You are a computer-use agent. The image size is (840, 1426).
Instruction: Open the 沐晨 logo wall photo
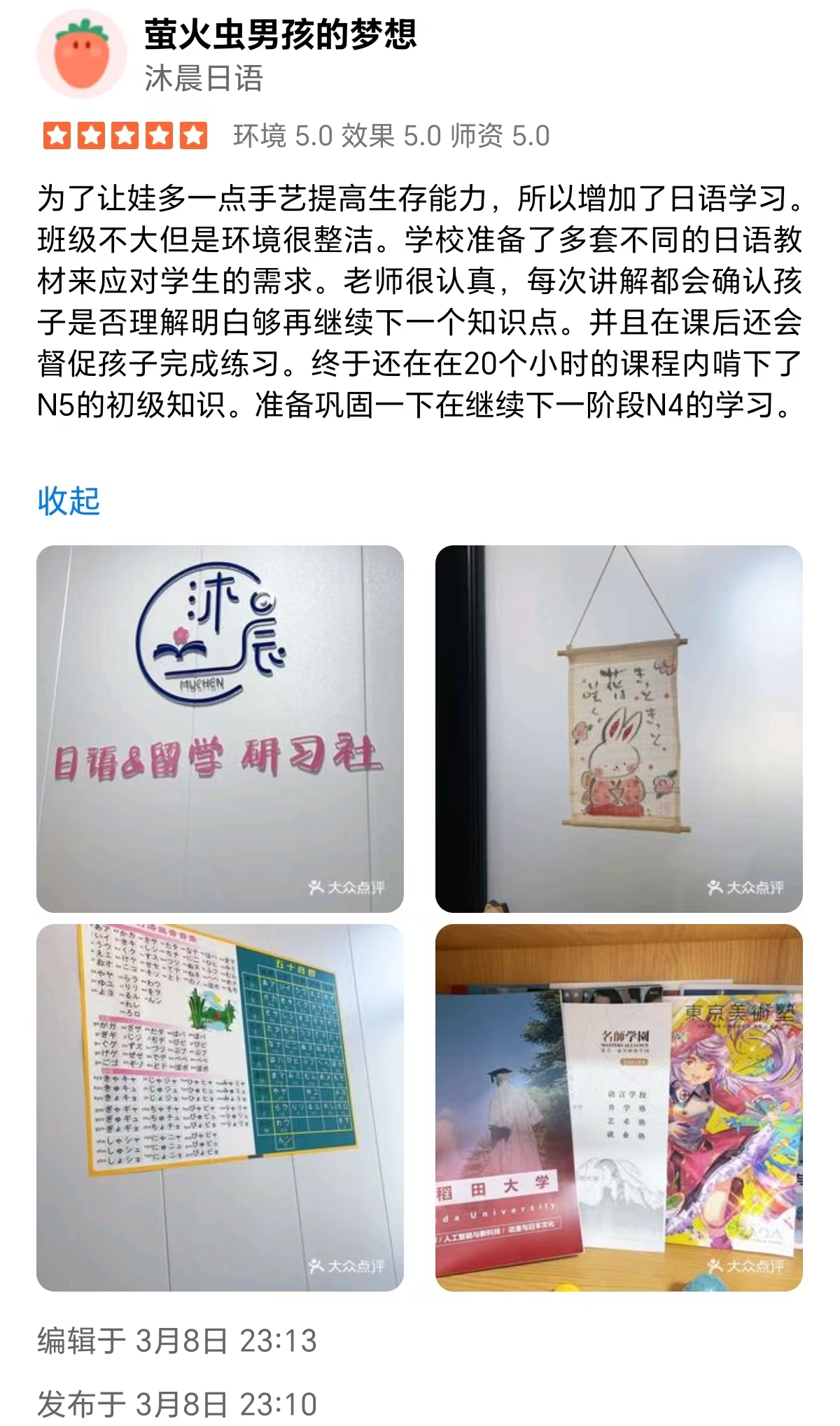point(220,728)
